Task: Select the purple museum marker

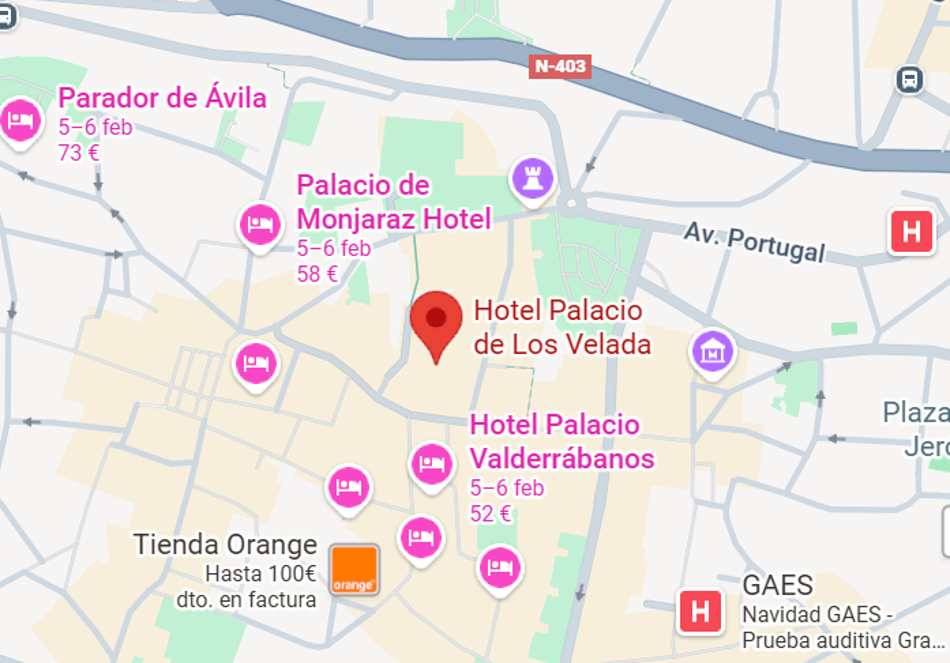Action: tap(712, 351)
